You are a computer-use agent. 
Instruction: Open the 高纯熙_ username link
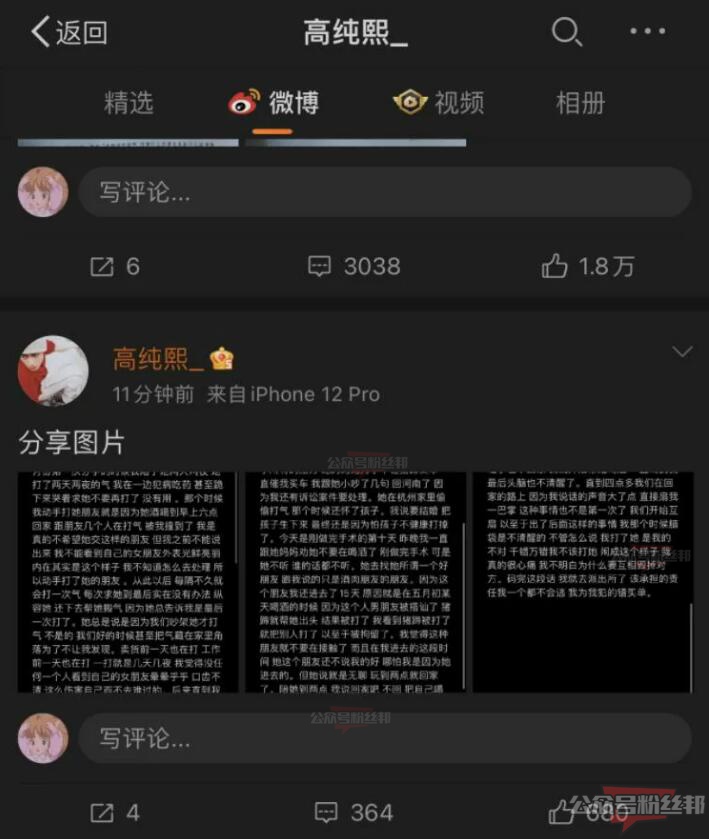[158, 357]
